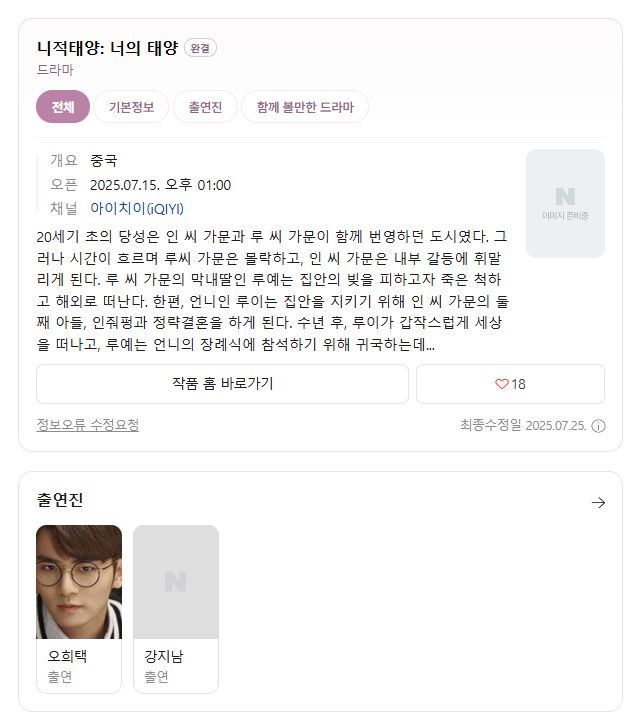This screenshot has height=728, width=636.
Task: Open cast member 오희택's card
Action: click(79, 608)
